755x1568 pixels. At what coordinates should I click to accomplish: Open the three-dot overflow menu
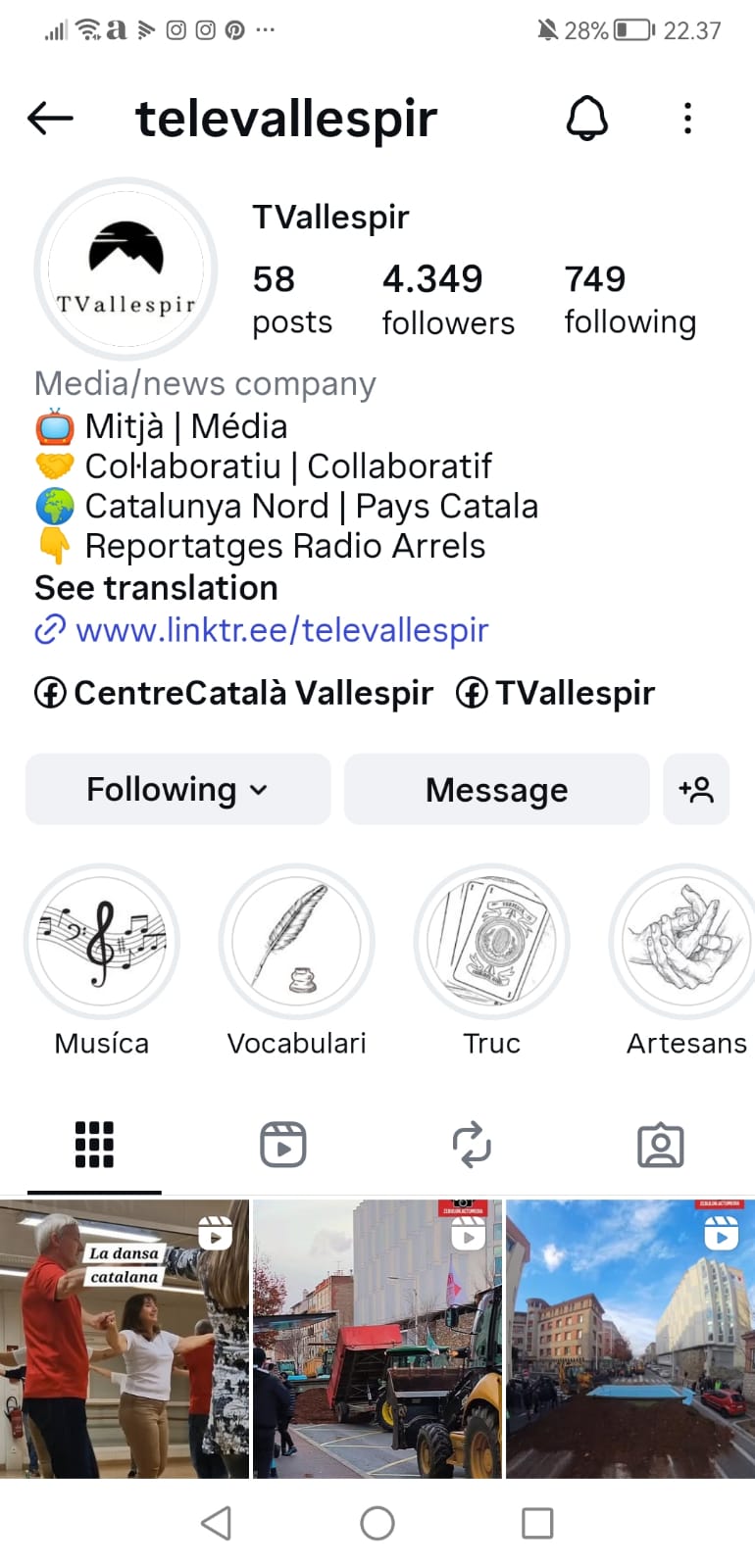(688, 119)
